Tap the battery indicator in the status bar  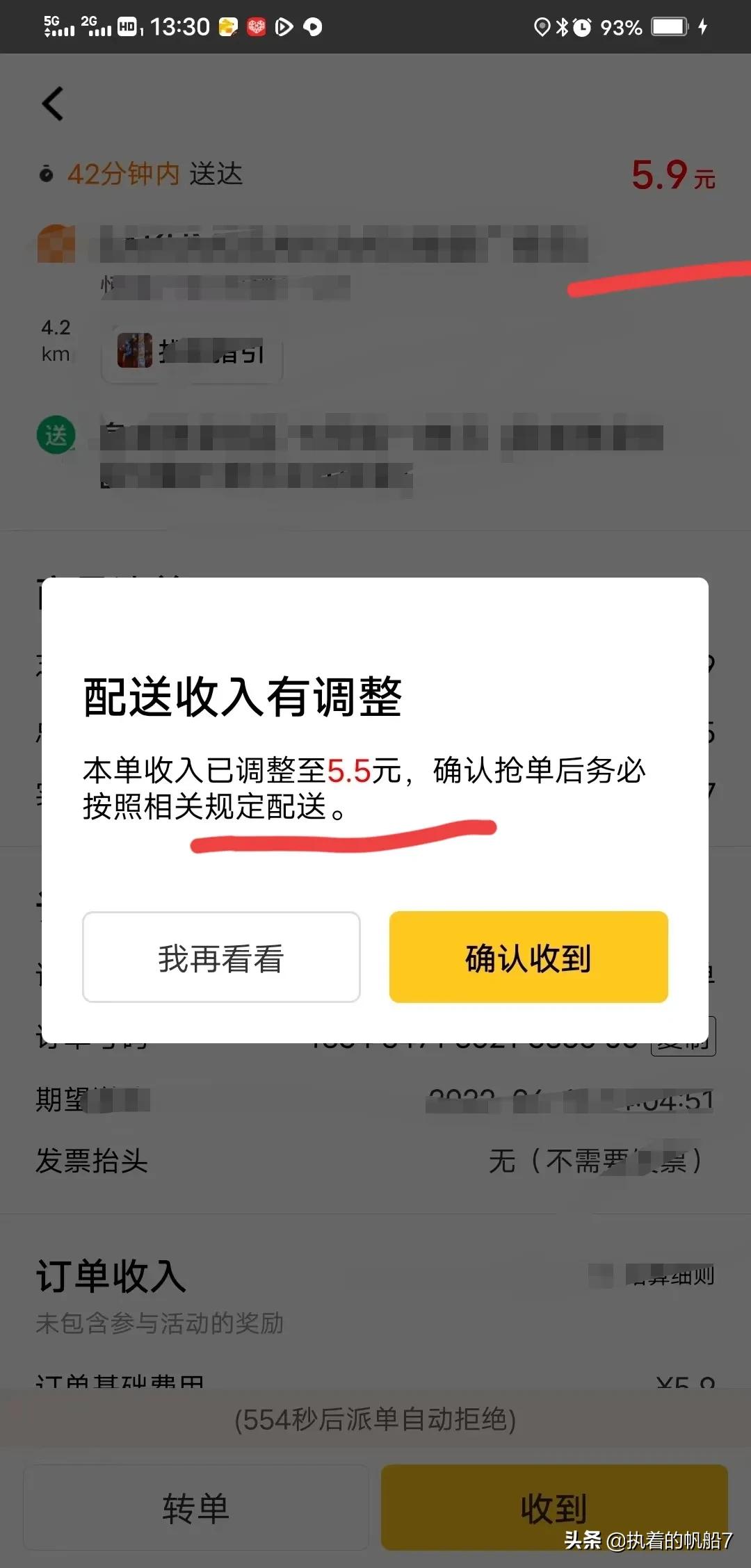(x=669, y=27)
